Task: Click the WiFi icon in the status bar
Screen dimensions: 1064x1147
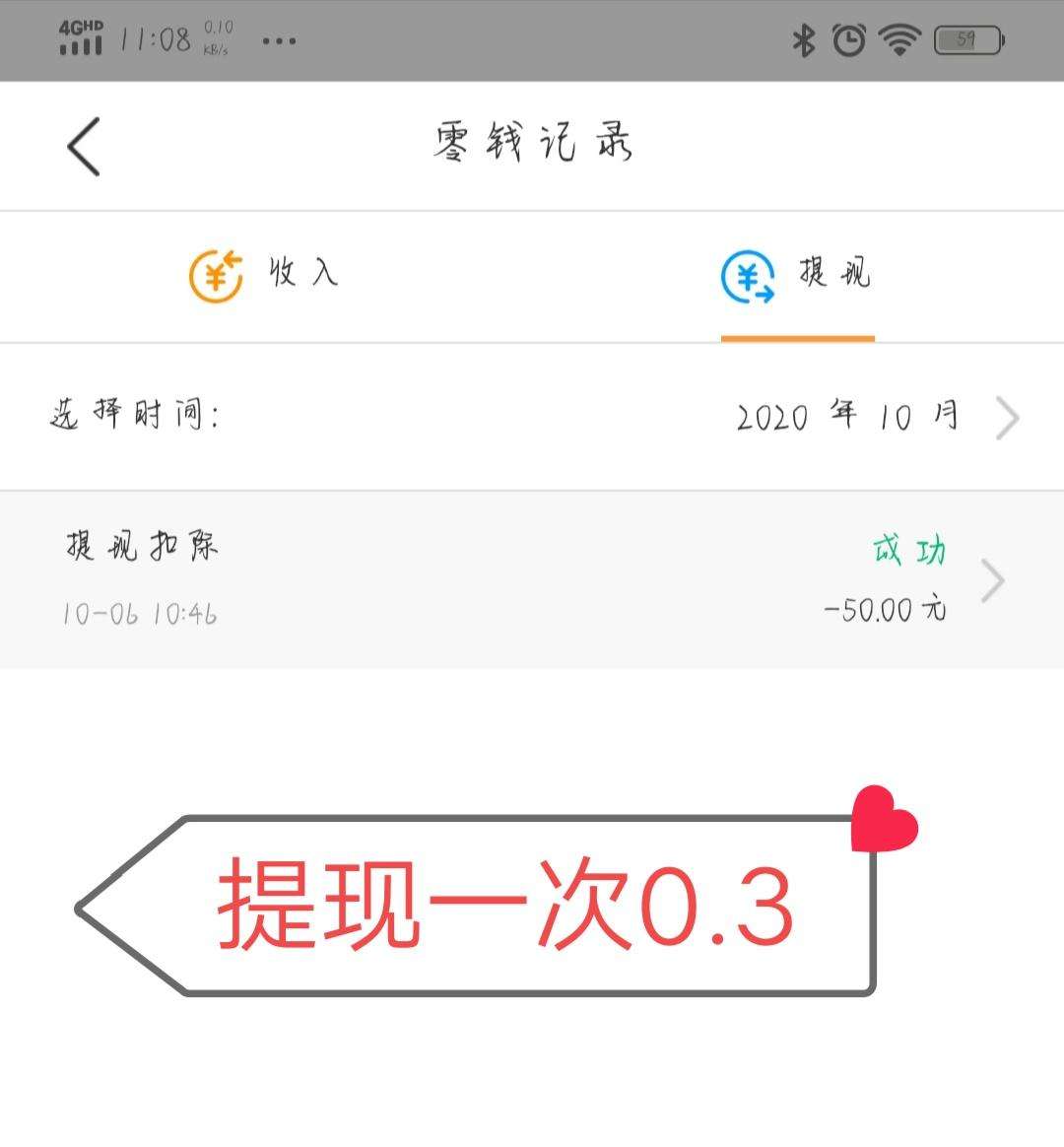Action: coord(899,39)
